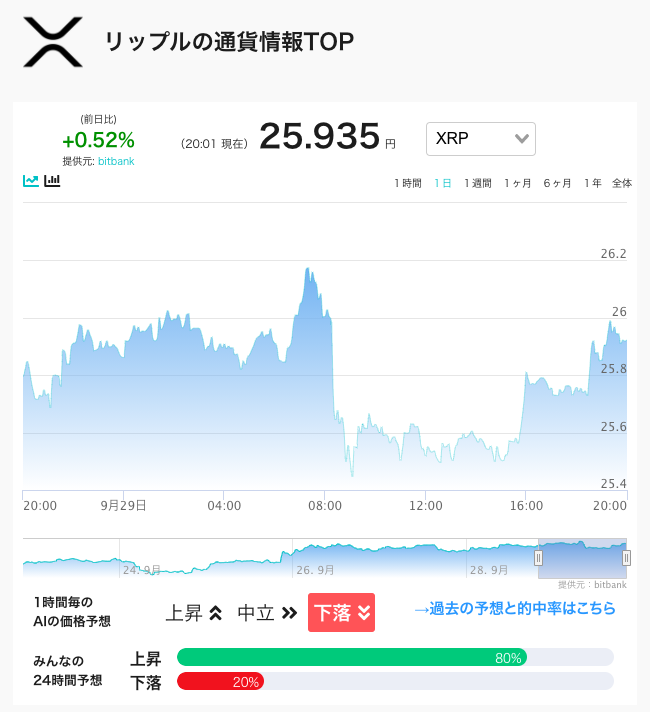This screenshot has height=712, width=650.
Task: Switch to the bar candlestick chart view
Action: tap(52, 181)
